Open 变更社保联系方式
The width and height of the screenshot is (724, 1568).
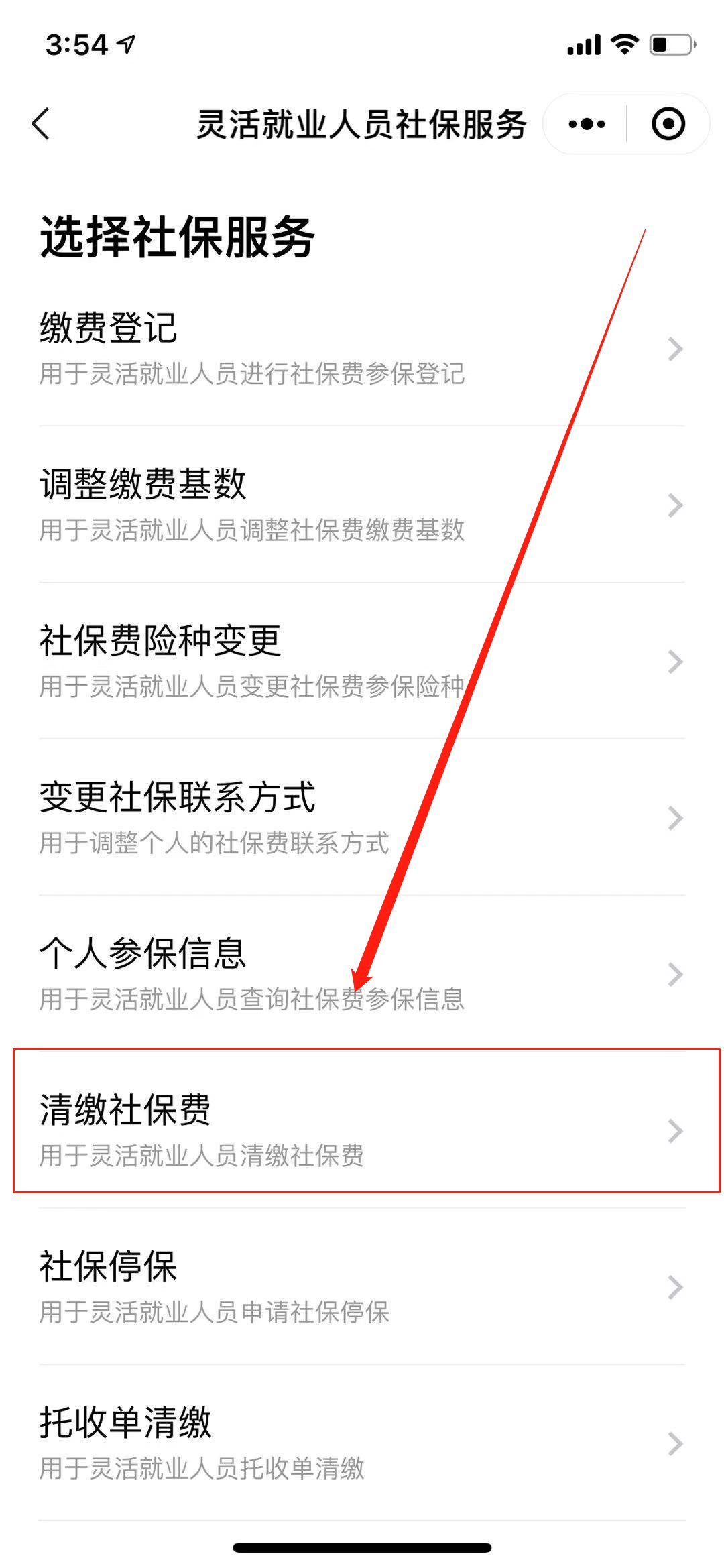point(362,818)
